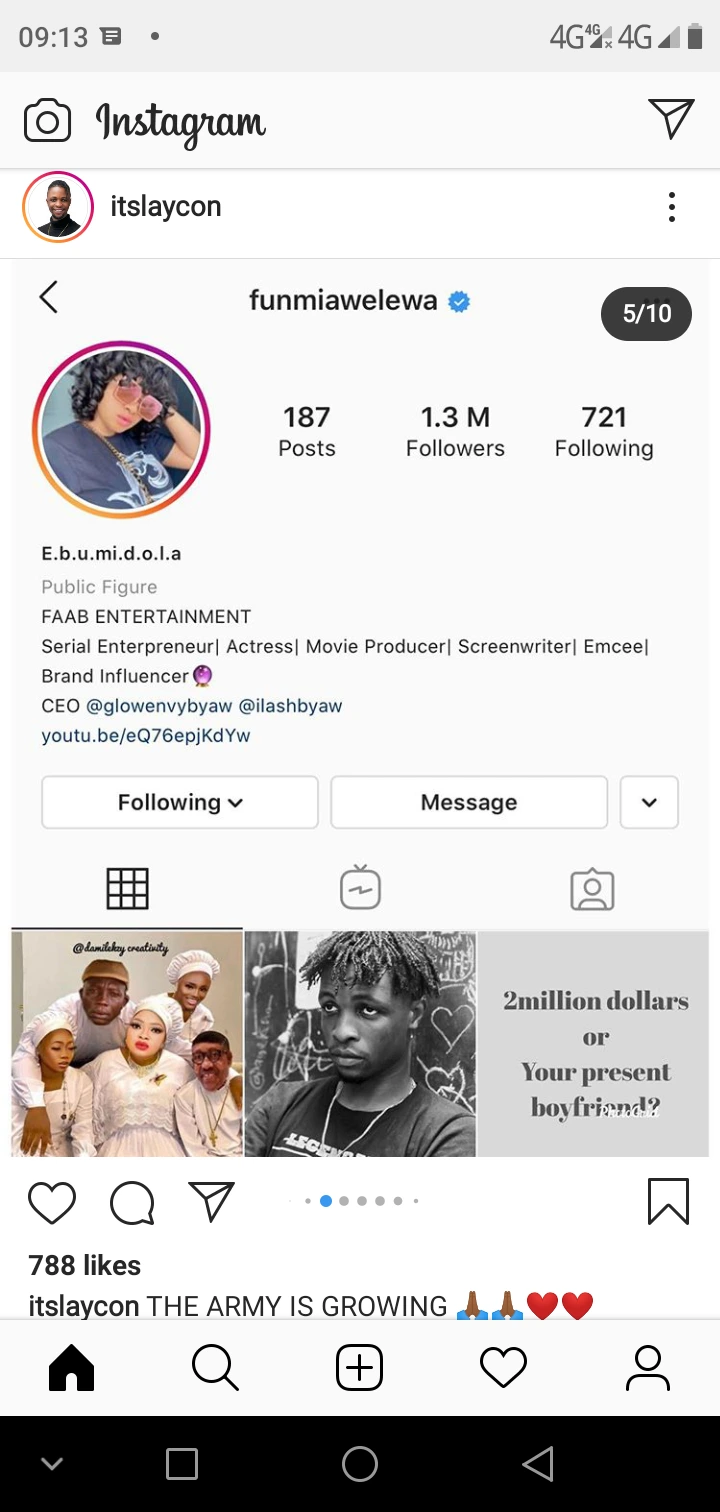Bookmark itslaycon's post
The image size is (720, 1512).
(668, 1201)
